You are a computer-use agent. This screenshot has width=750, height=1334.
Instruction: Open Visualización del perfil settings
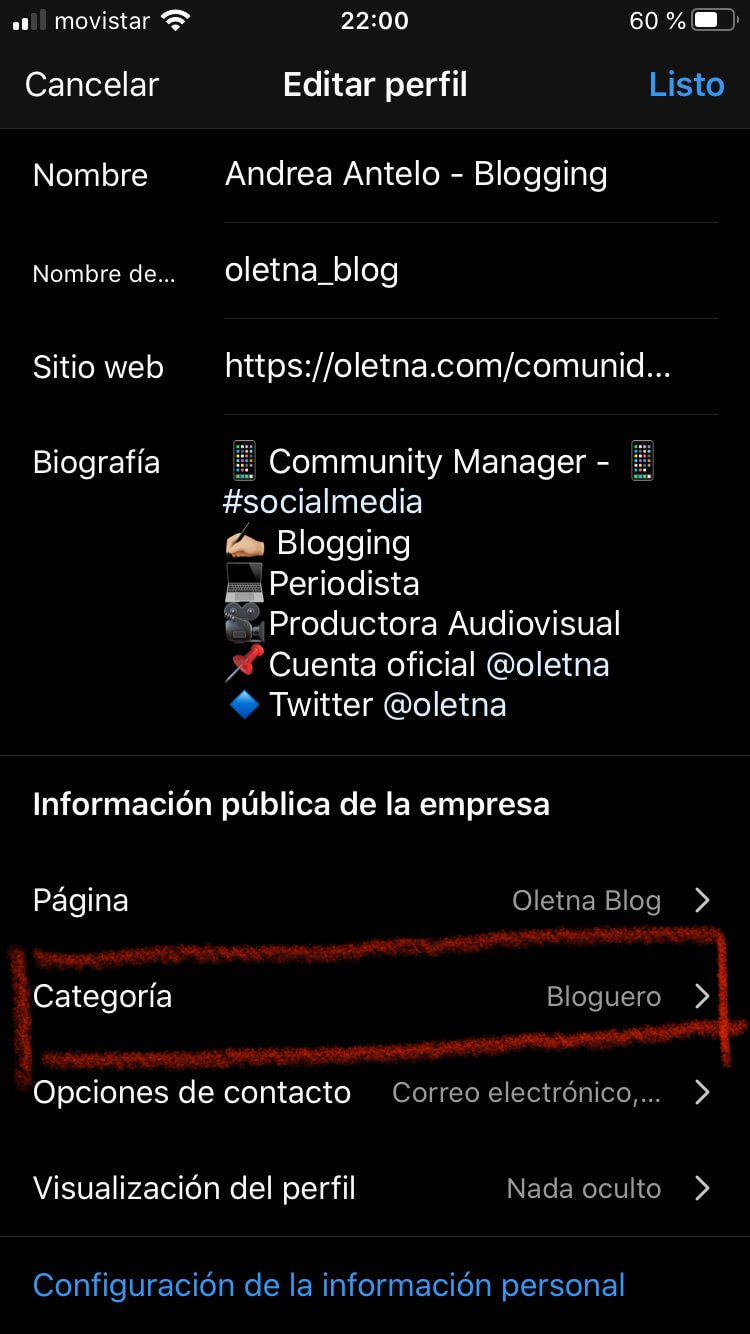tap(375, 1188)
